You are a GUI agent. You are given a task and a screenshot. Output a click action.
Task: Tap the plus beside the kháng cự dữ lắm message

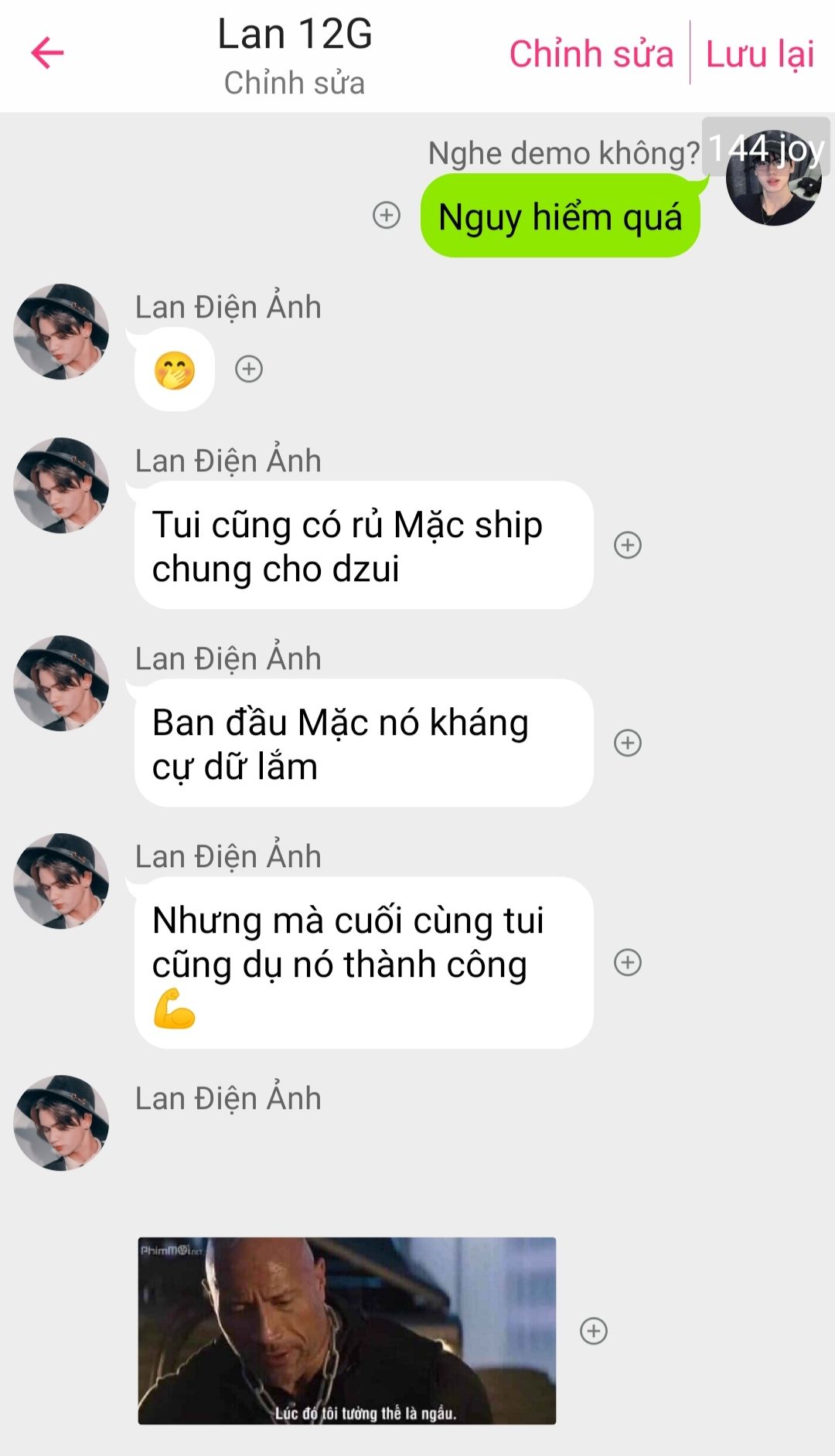[x=627, y=743]
